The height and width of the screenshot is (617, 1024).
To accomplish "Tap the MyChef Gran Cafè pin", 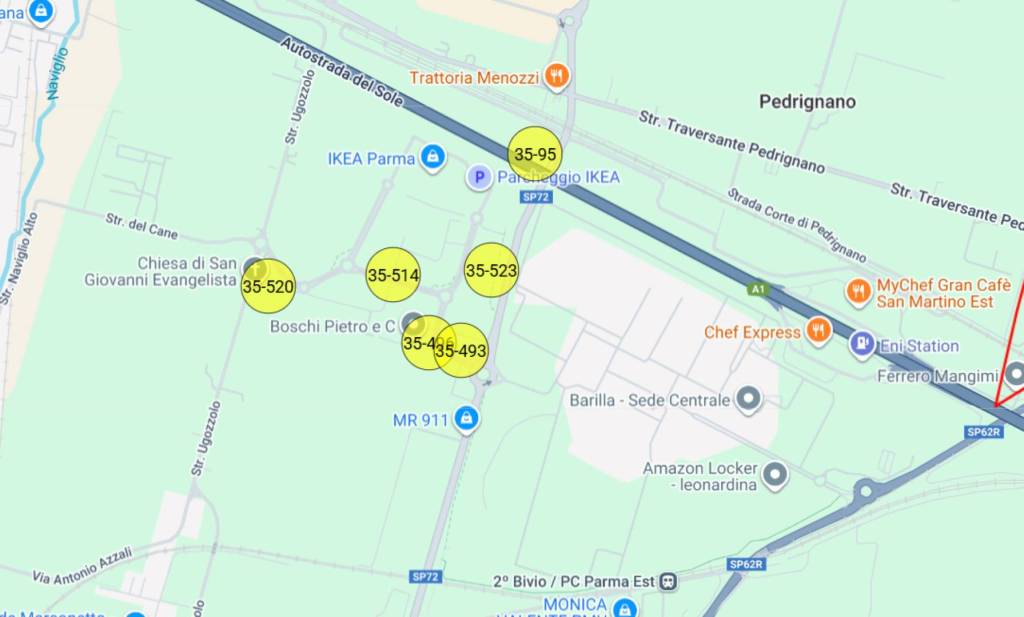I will [x=858, y=292].
